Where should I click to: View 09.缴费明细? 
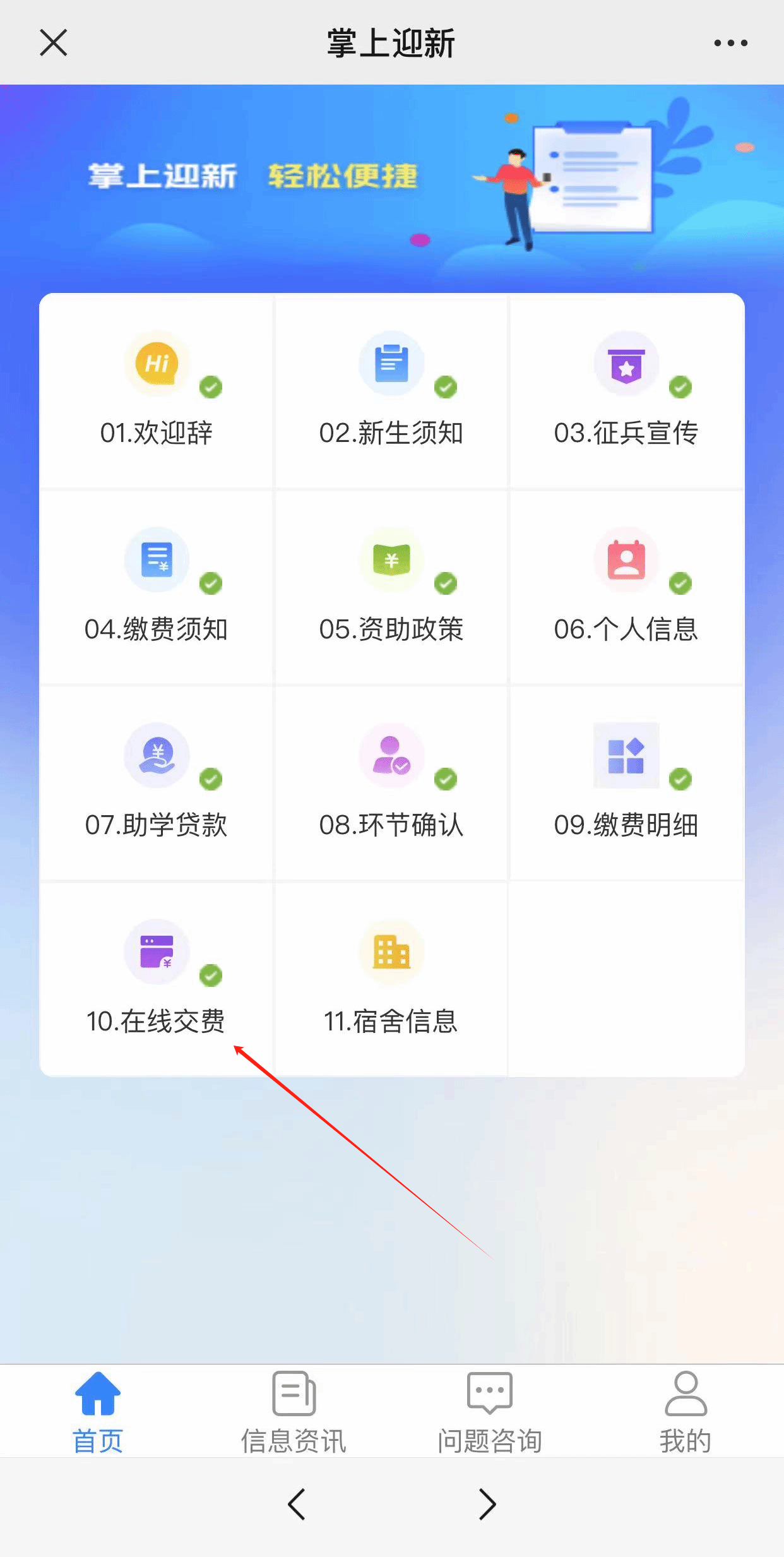pos(626,783)
